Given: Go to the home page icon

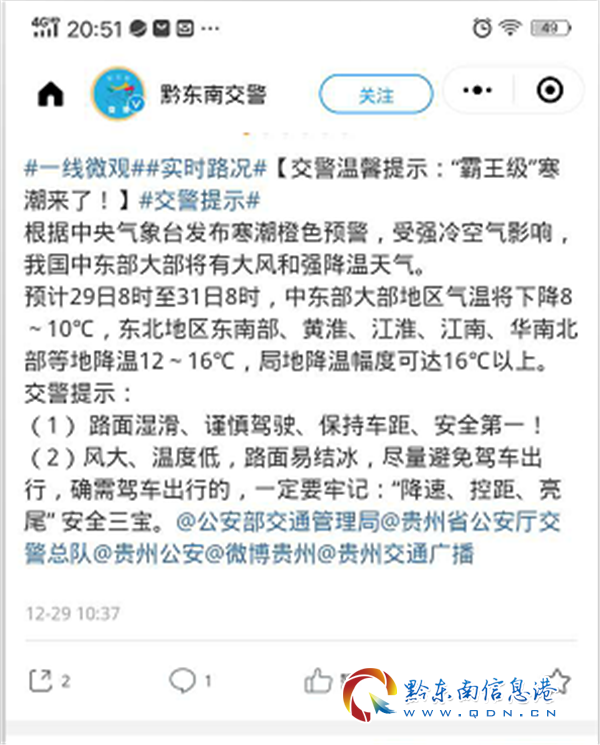Looking at the screenshot, I should pos(50,94).
